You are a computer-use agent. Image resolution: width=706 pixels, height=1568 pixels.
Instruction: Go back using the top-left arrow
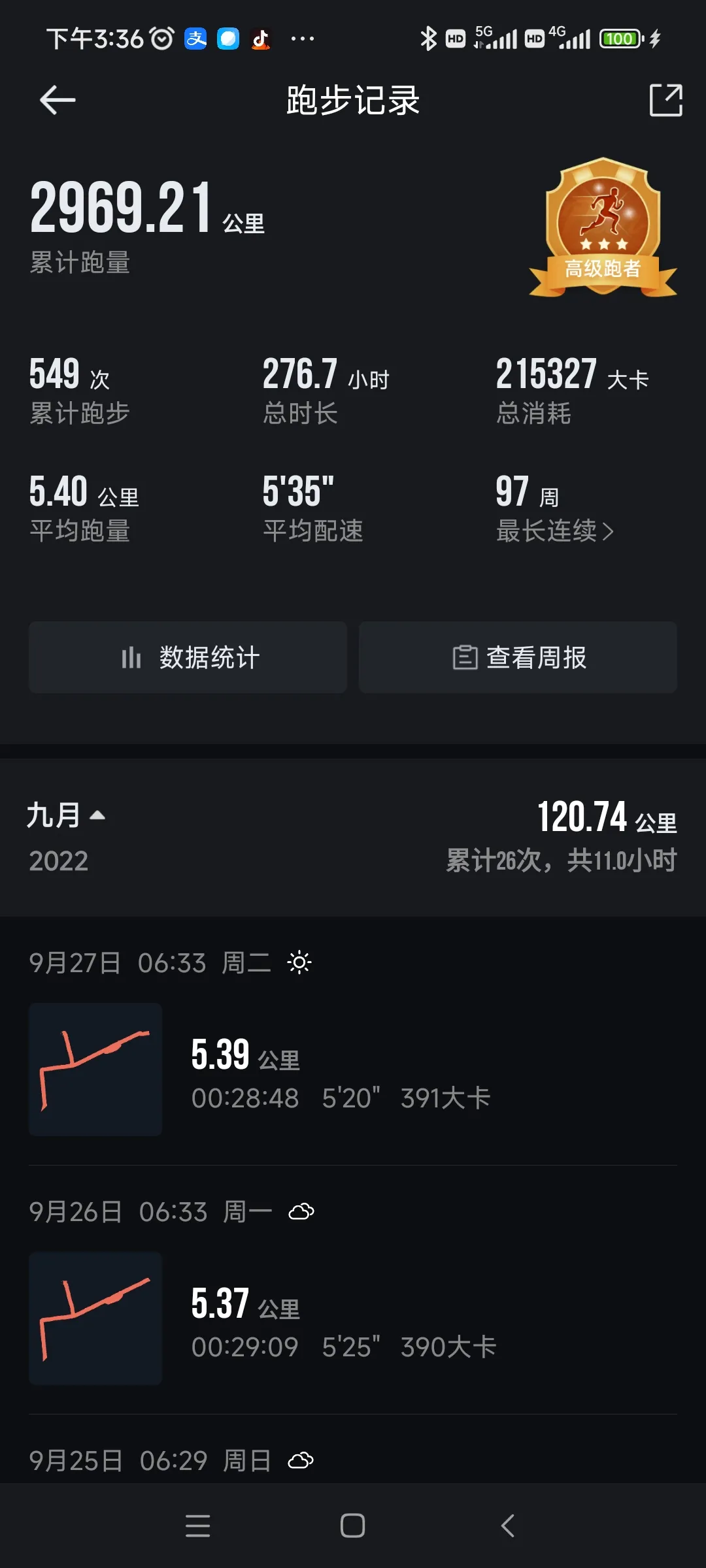[58, 101]
